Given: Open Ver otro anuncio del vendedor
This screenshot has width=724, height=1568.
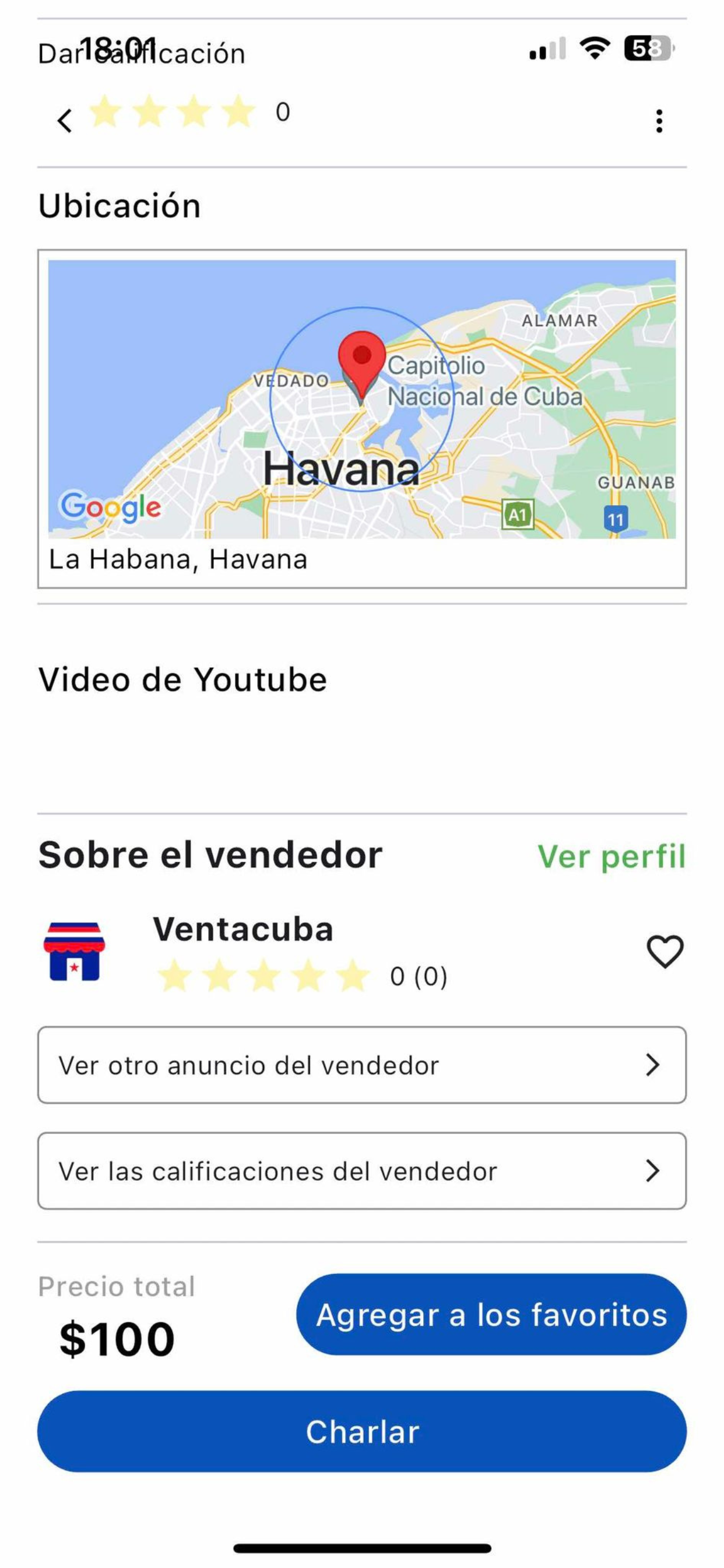Looking at the screenshot, I should coord(361,1065).
